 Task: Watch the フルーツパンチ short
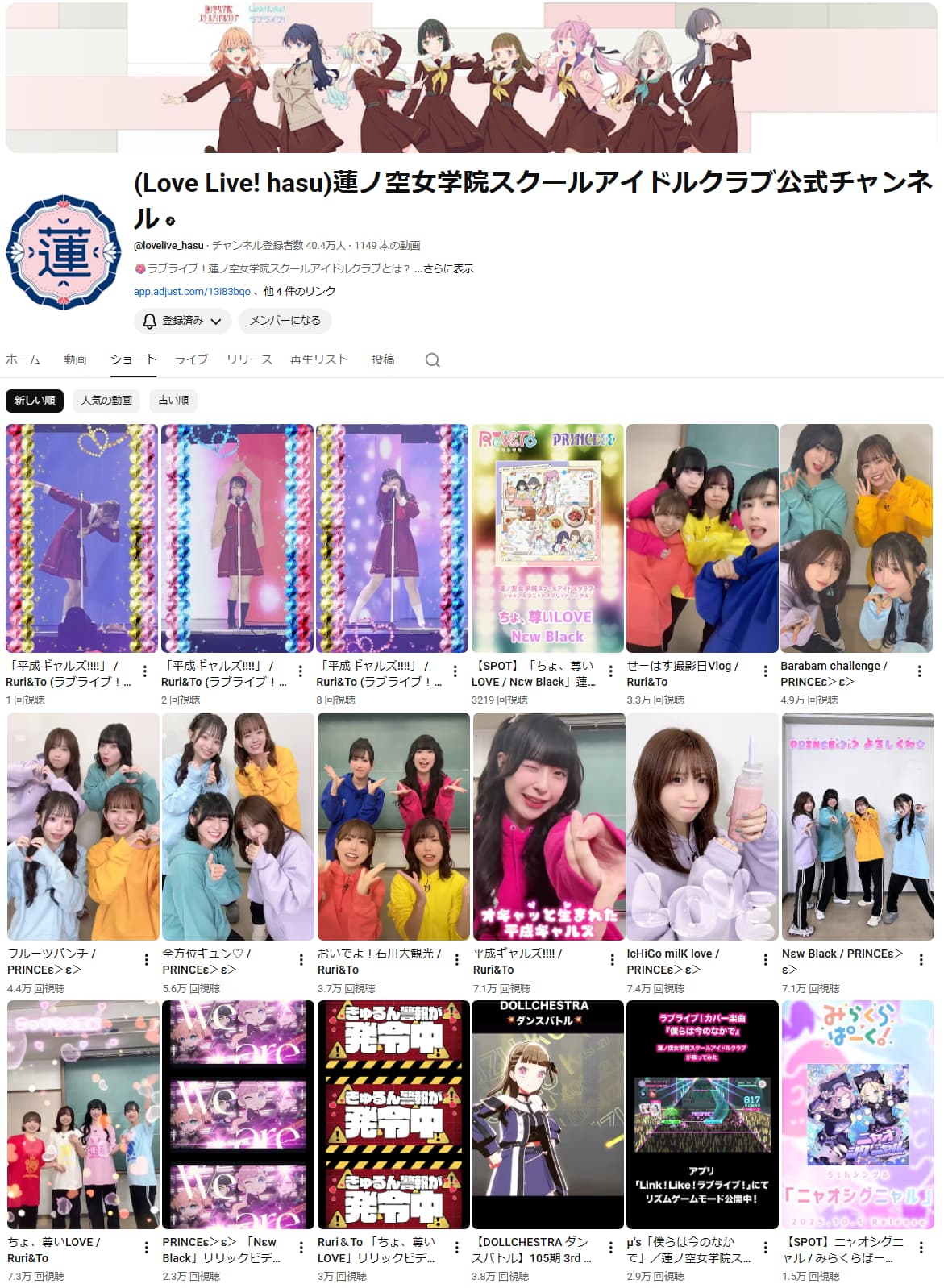[x=83, y=826]
